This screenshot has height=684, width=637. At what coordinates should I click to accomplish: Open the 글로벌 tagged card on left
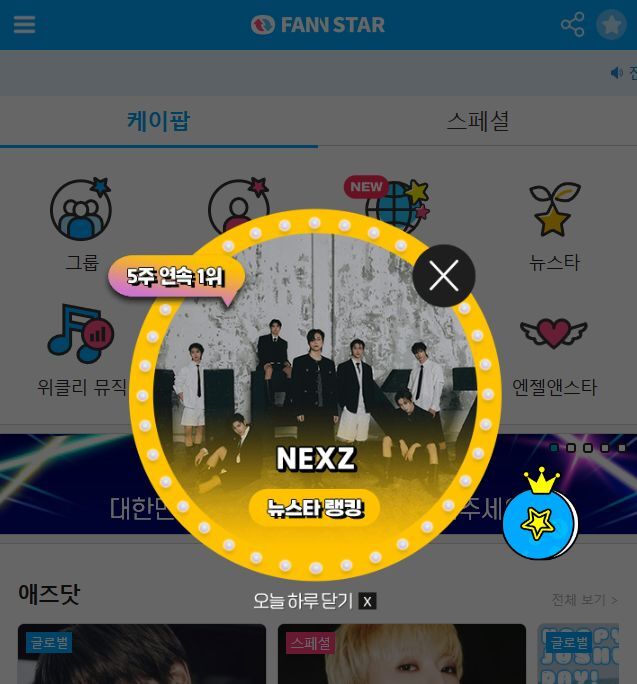click(141, 655)
